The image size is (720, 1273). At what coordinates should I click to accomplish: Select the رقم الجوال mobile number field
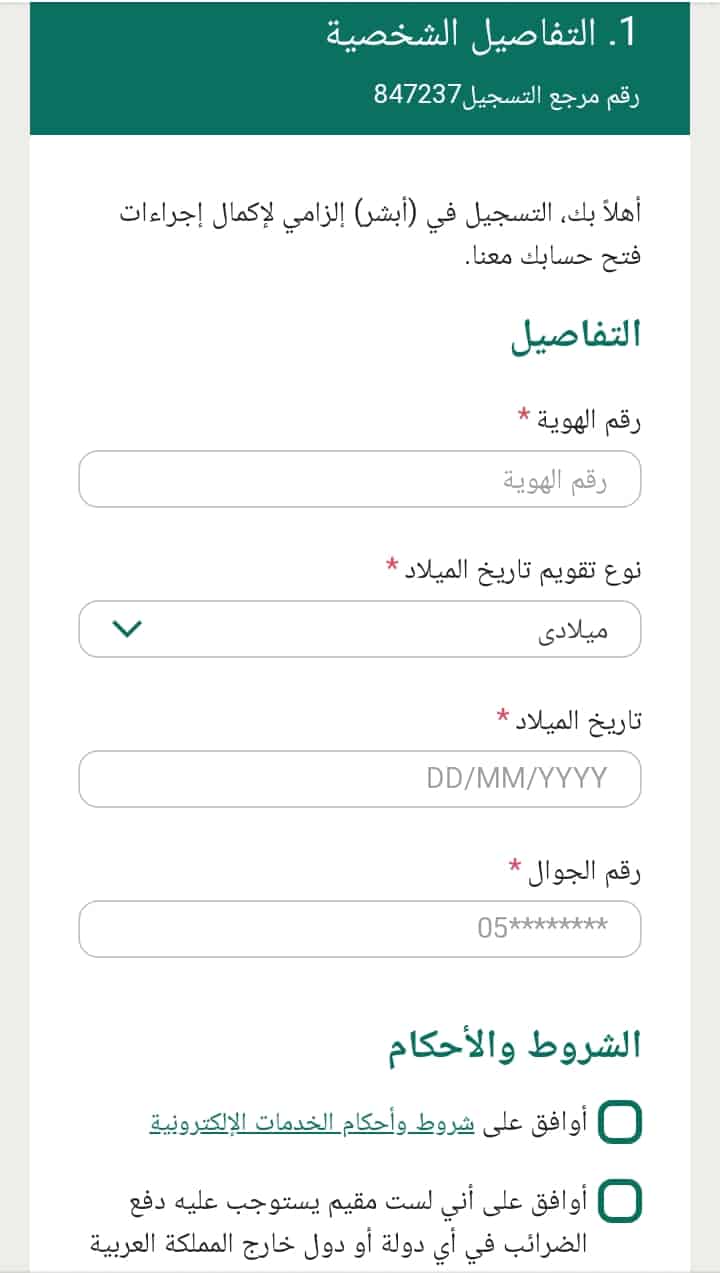tap(360, 929)
